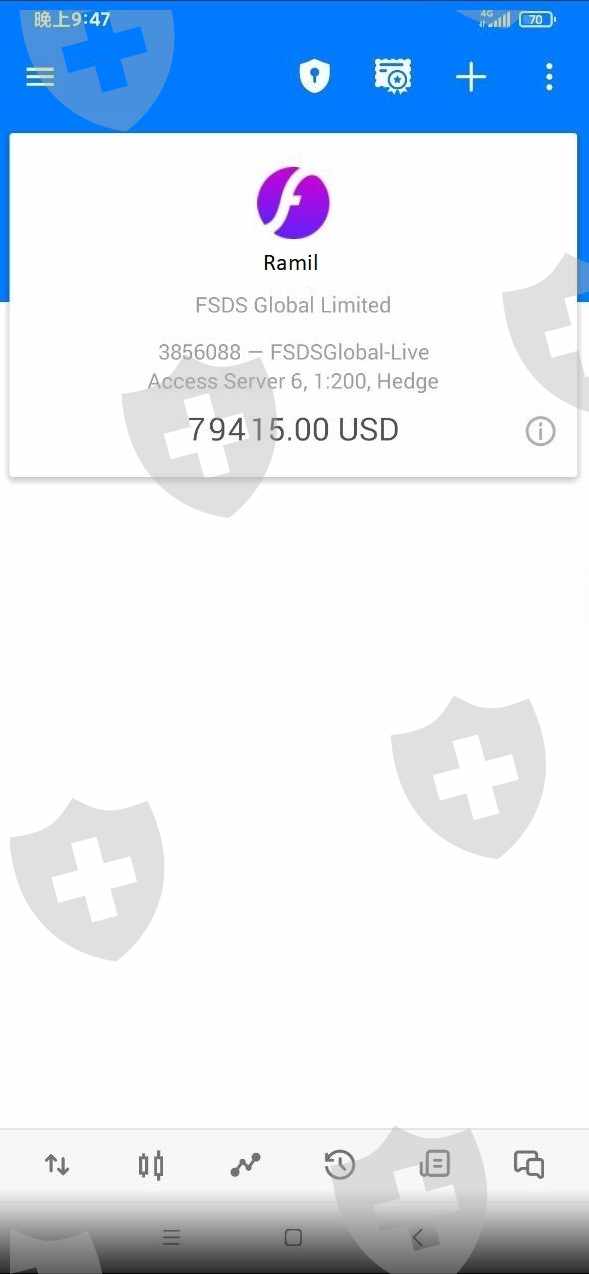Tap the system back button

[x=418, y=1238]
